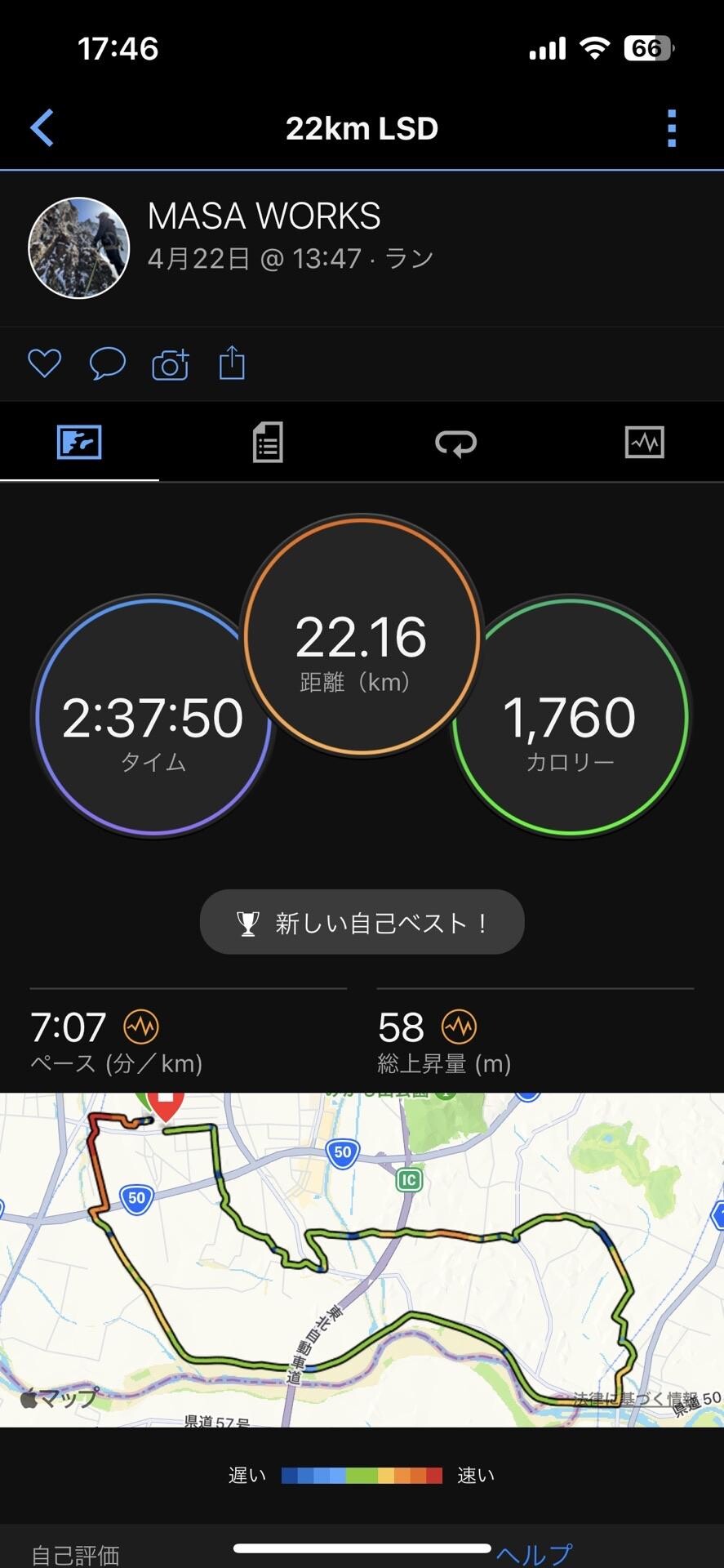Tap the pace speed color legend
Screen dimensions: 724x1568
[362, 1475]
